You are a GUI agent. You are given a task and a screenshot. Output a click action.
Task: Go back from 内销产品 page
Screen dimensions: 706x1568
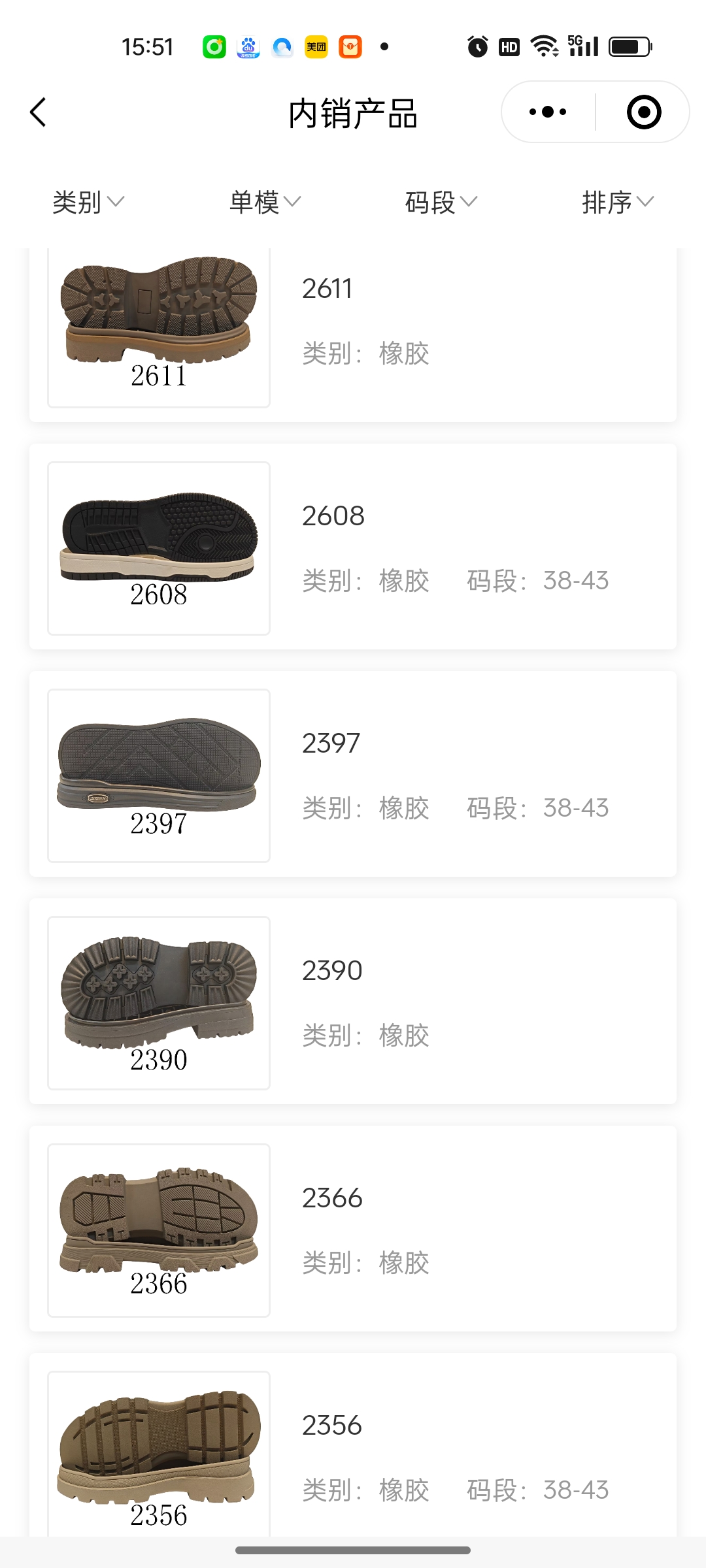coord(38,112)
